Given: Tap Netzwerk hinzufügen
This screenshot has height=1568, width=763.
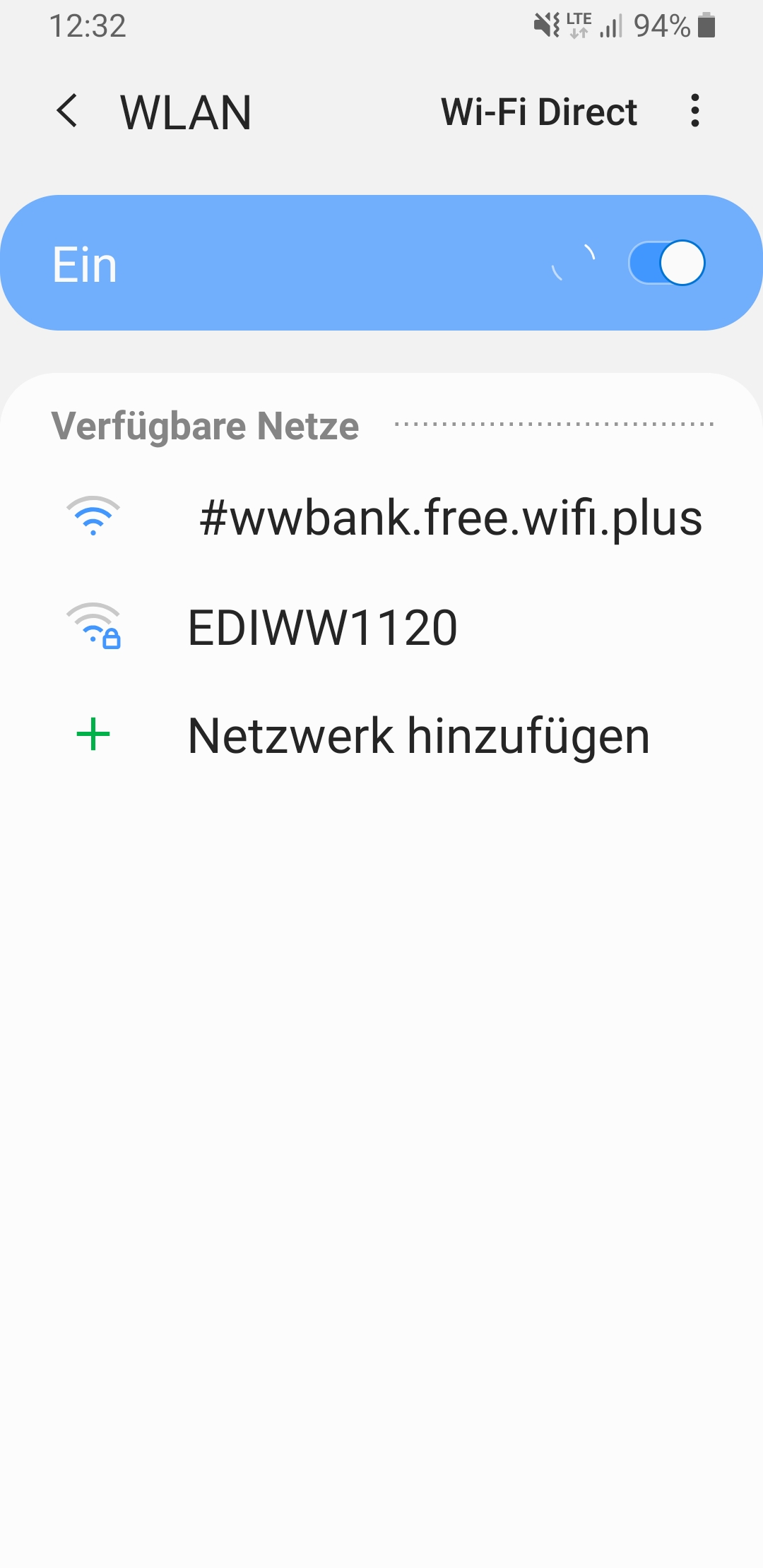Looking at the screenshot, I should coord(381,736).
